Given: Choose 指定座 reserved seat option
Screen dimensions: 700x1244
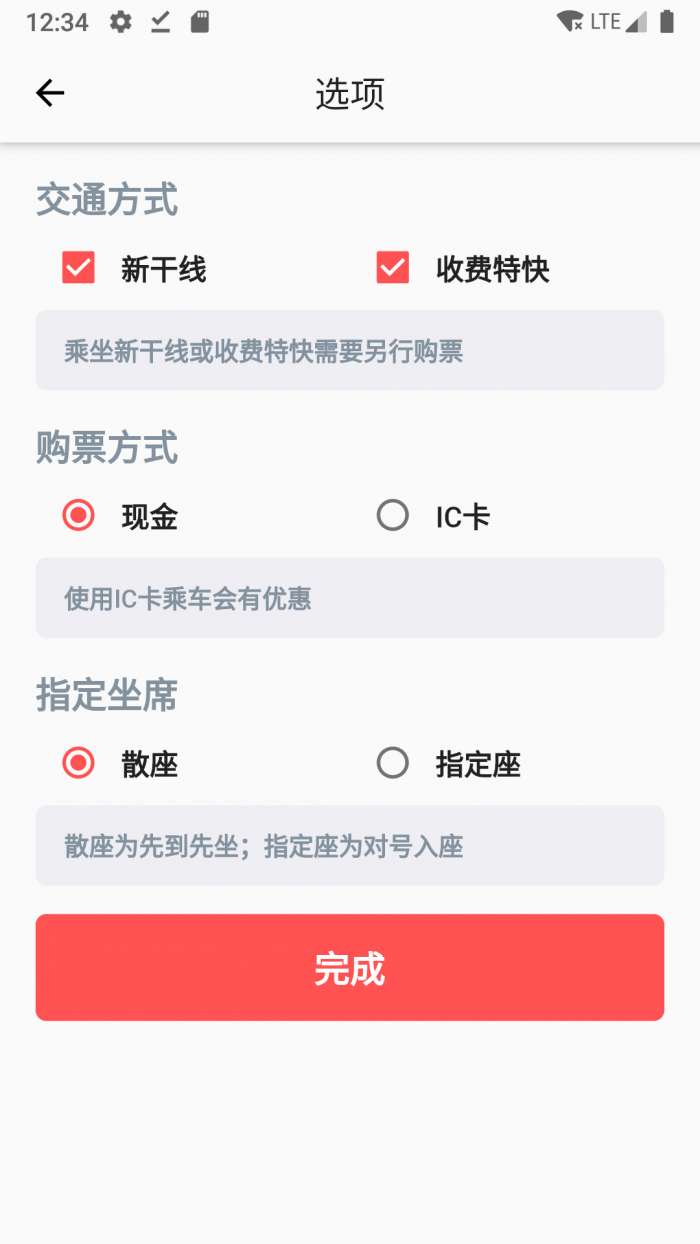Looking at the screenshot, I should (x=393, y=764).
